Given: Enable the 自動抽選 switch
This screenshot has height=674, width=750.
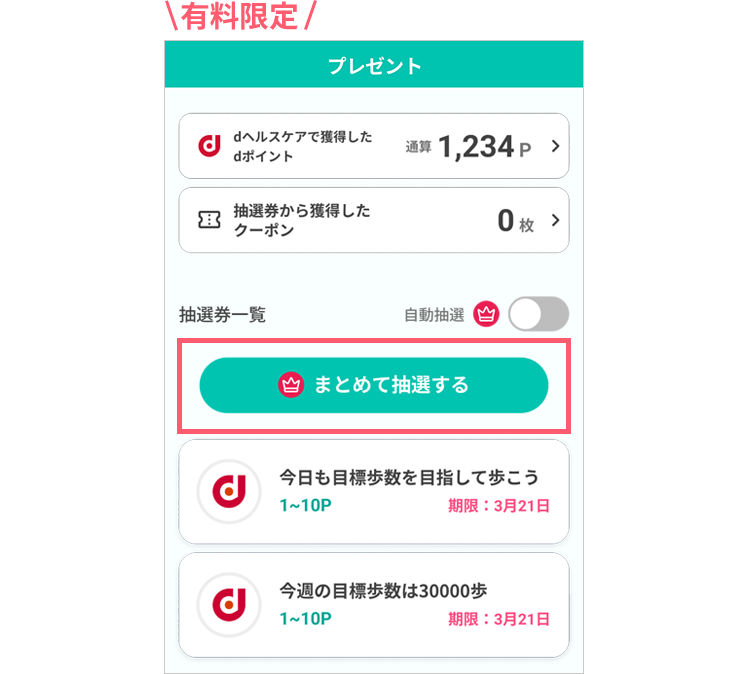Looking at the screenshot, I should 538,314.
